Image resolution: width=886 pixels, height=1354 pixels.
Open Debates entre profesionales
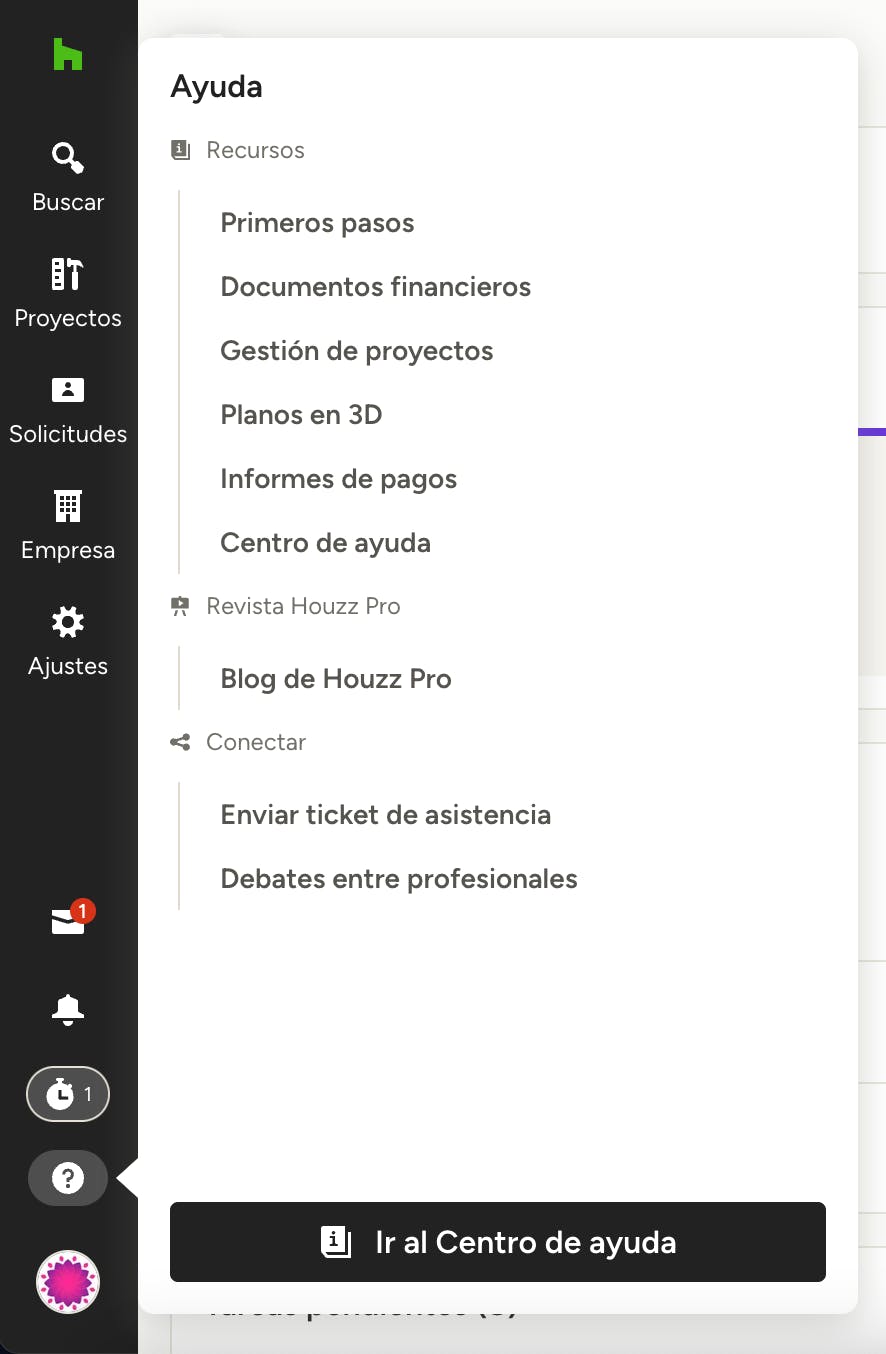(x=398, y=879)
